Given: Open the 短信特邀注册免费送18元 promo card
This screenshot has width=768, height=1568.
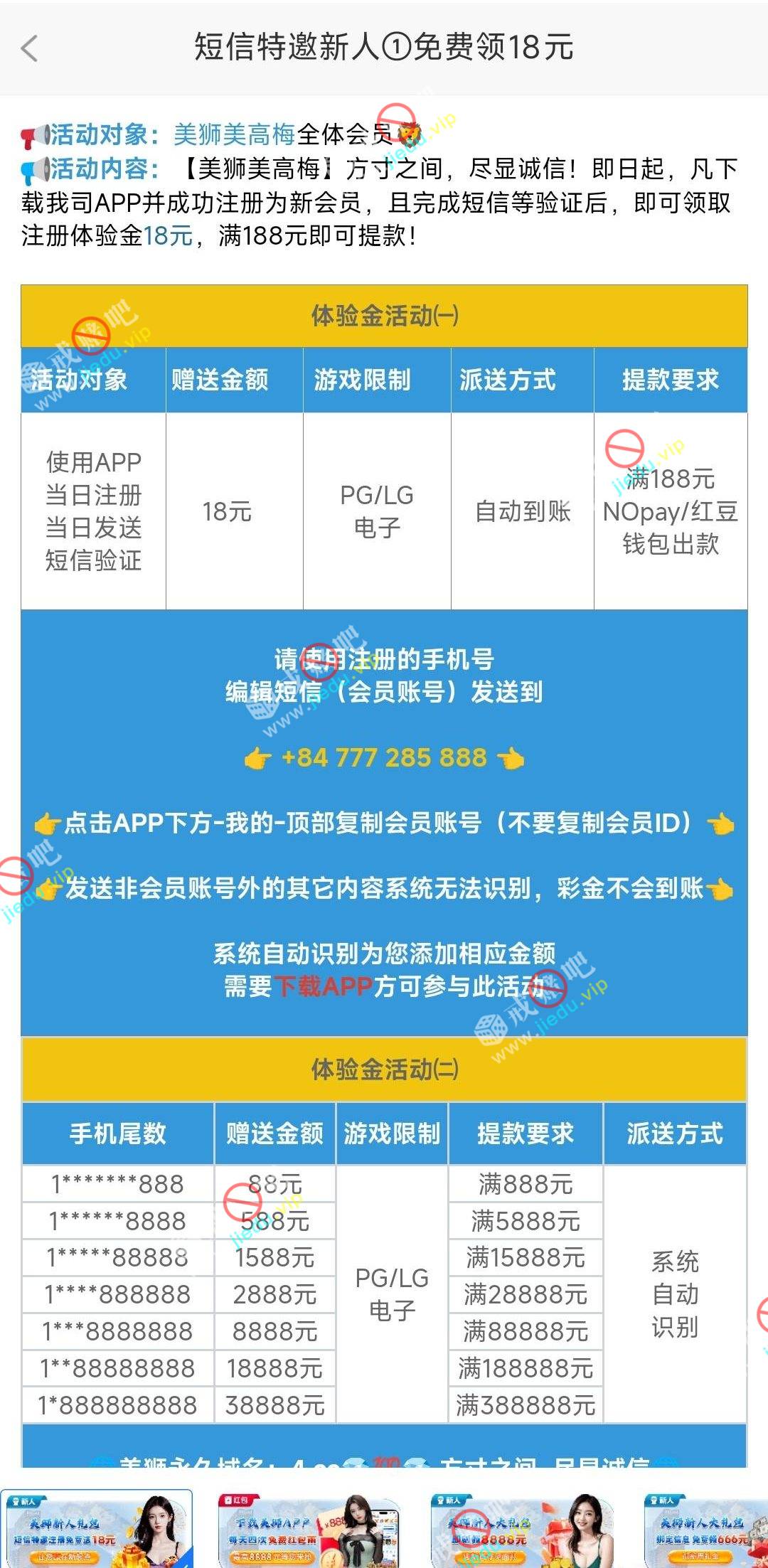Looking at the screenshot, I should point(96,1530).
